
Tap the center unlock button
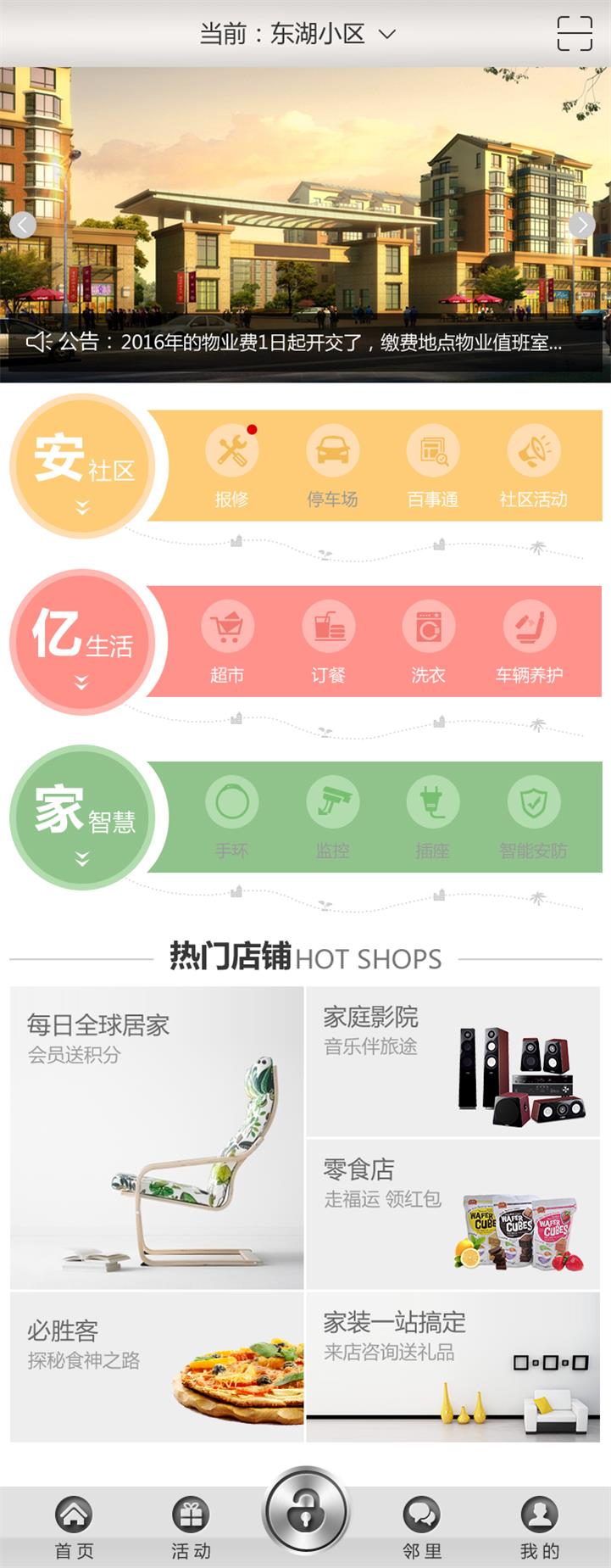coord(306,1510)
